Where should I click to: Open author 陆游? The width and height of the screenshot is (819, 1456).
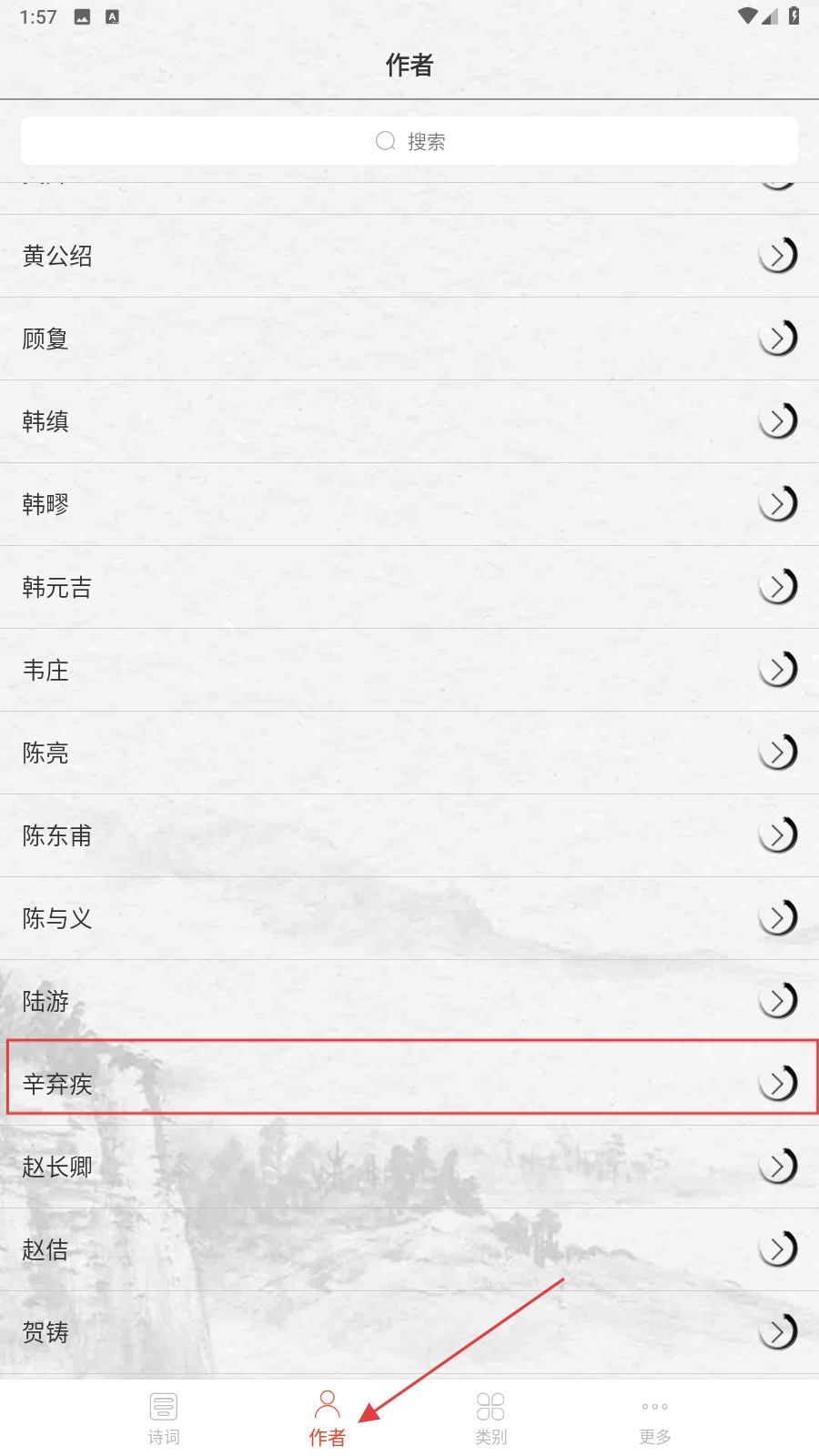[409, 1001]
